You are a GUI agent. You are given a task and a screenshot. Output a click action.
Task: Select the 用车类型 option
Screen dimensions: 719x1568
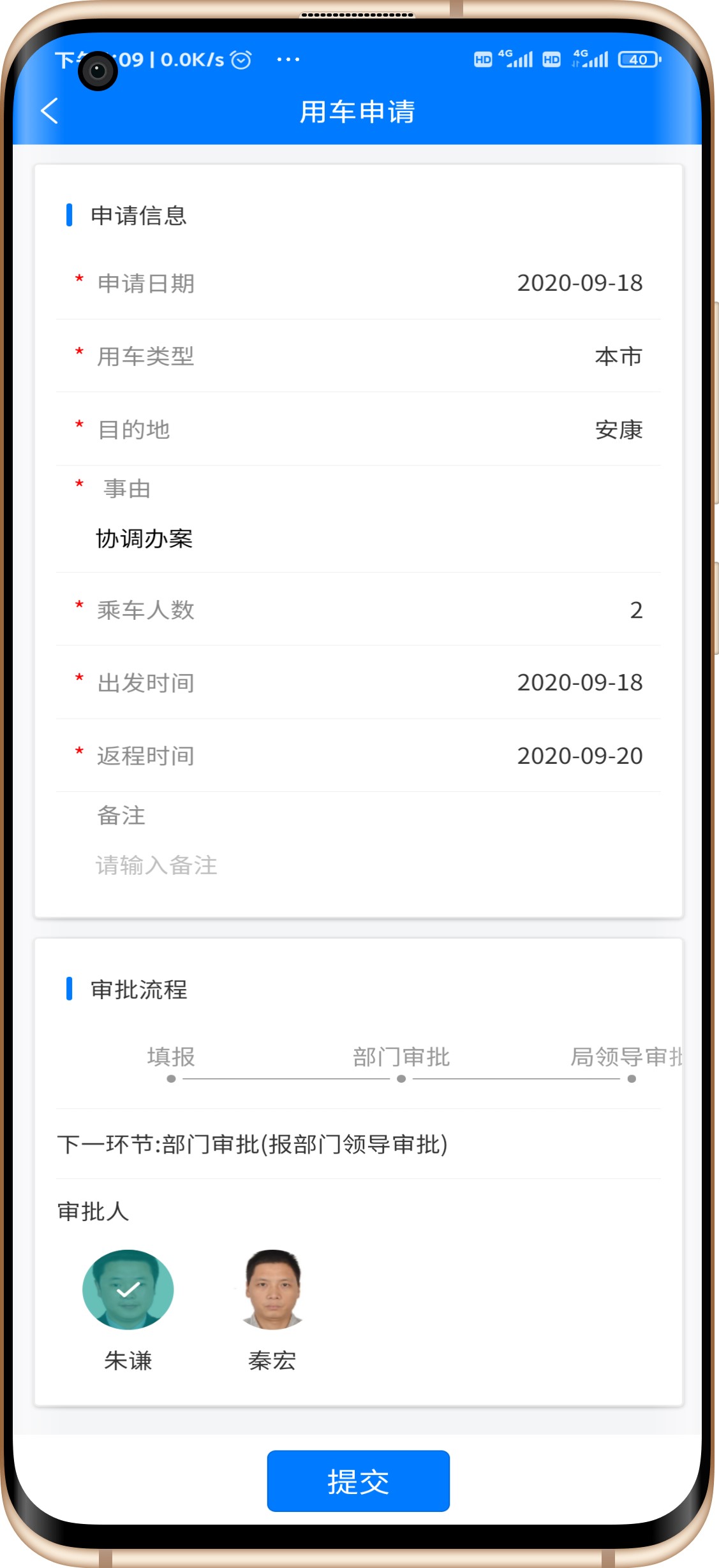pyautogui.click(x=617, y=356)
